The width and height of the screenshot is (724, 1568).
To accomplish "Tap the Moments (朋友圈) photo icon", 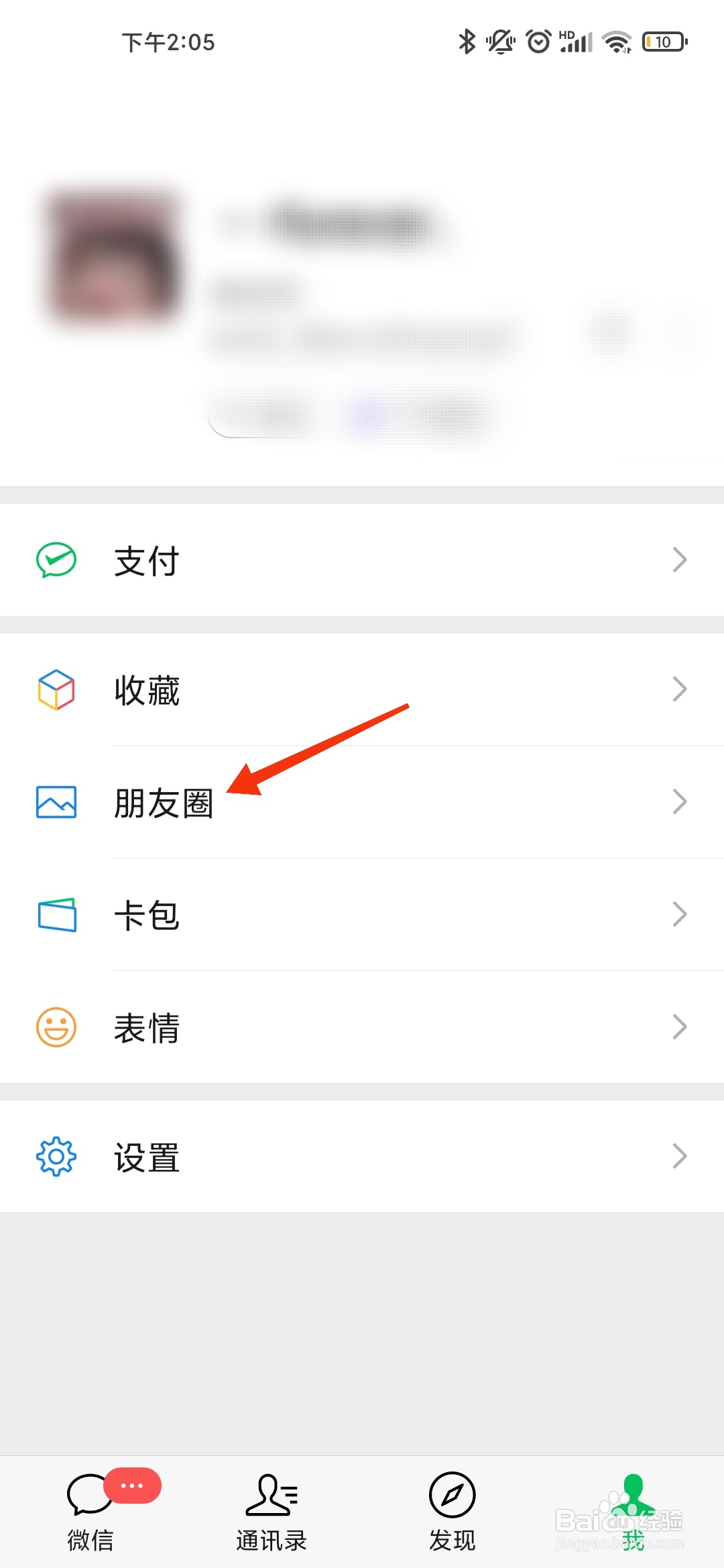I will [x=57, y=802].
